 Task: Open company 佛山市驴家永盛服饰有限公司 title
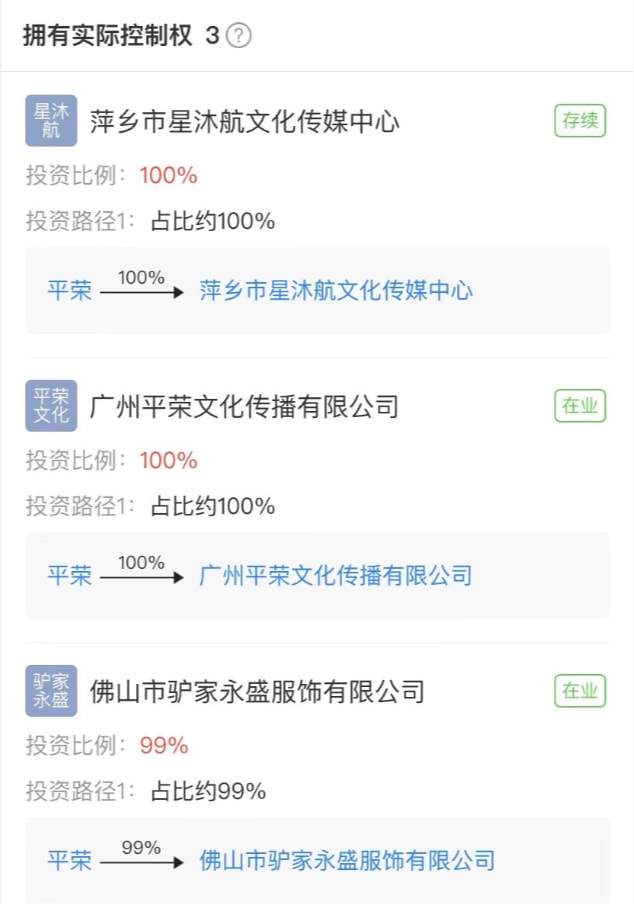point(258,691)
